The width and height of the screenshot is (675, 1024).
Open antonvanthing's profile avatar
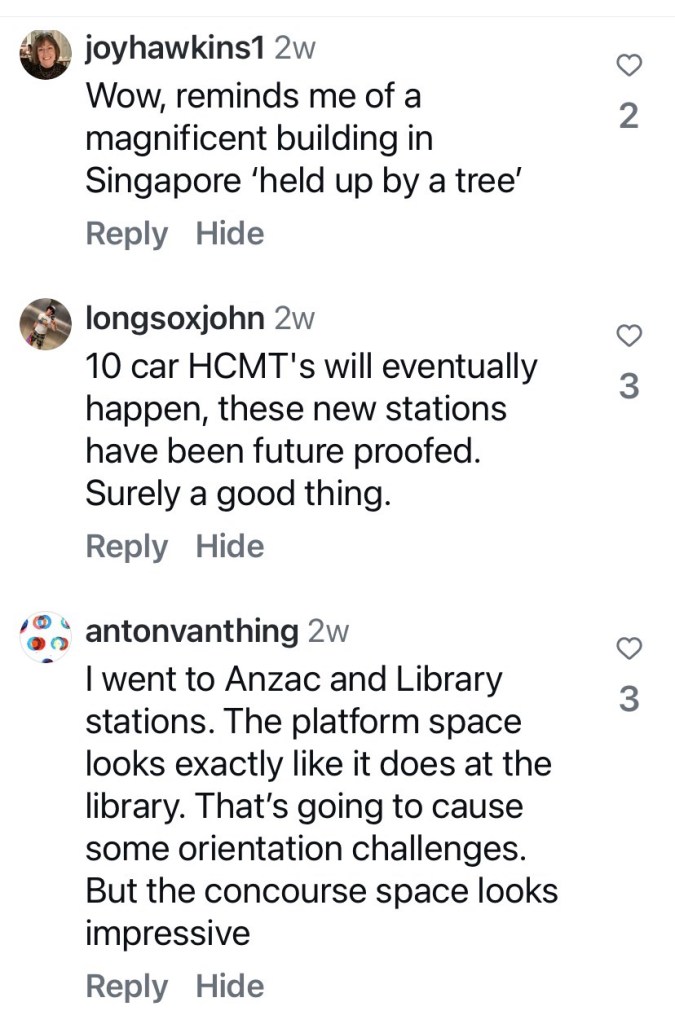46,636
